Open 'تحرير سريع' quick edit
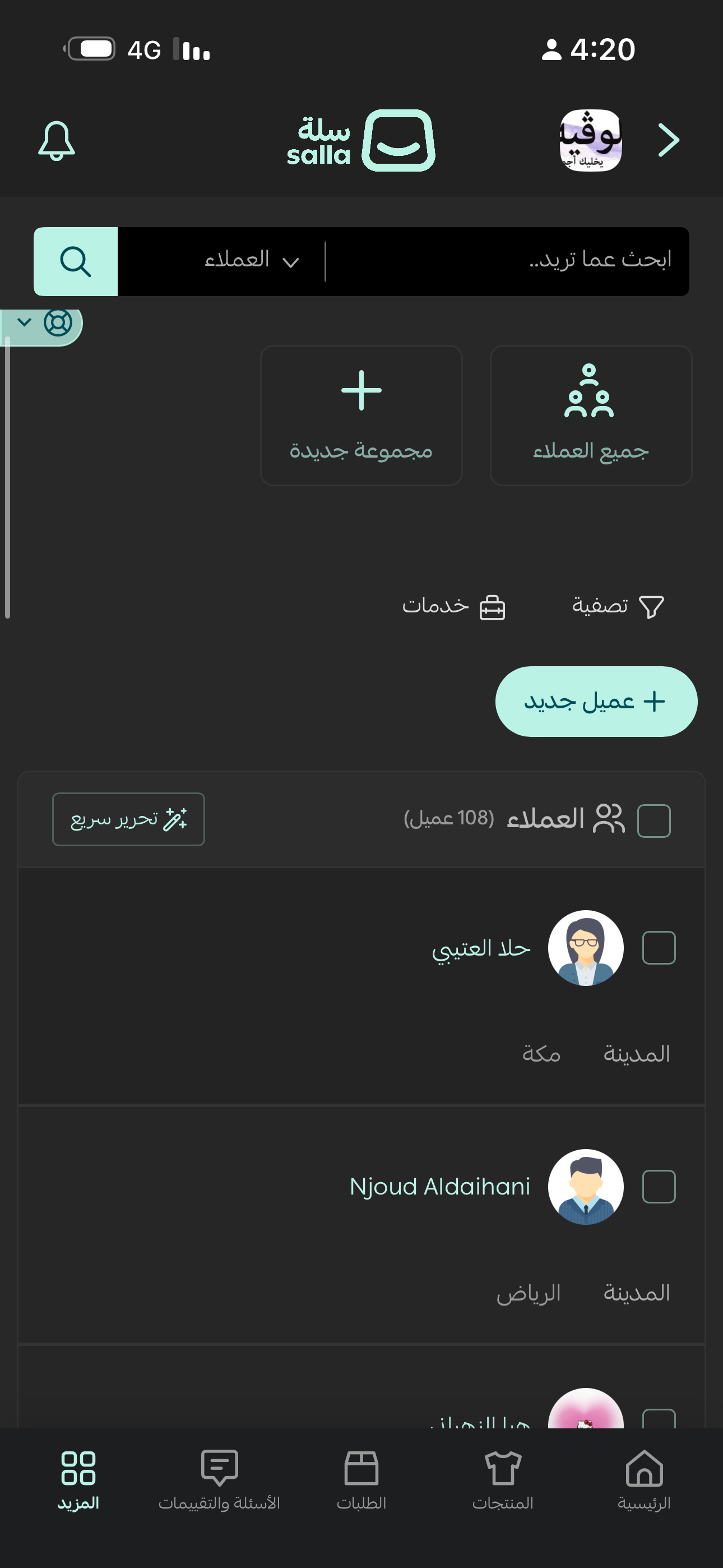The image size is (723, 1568). 128,819
